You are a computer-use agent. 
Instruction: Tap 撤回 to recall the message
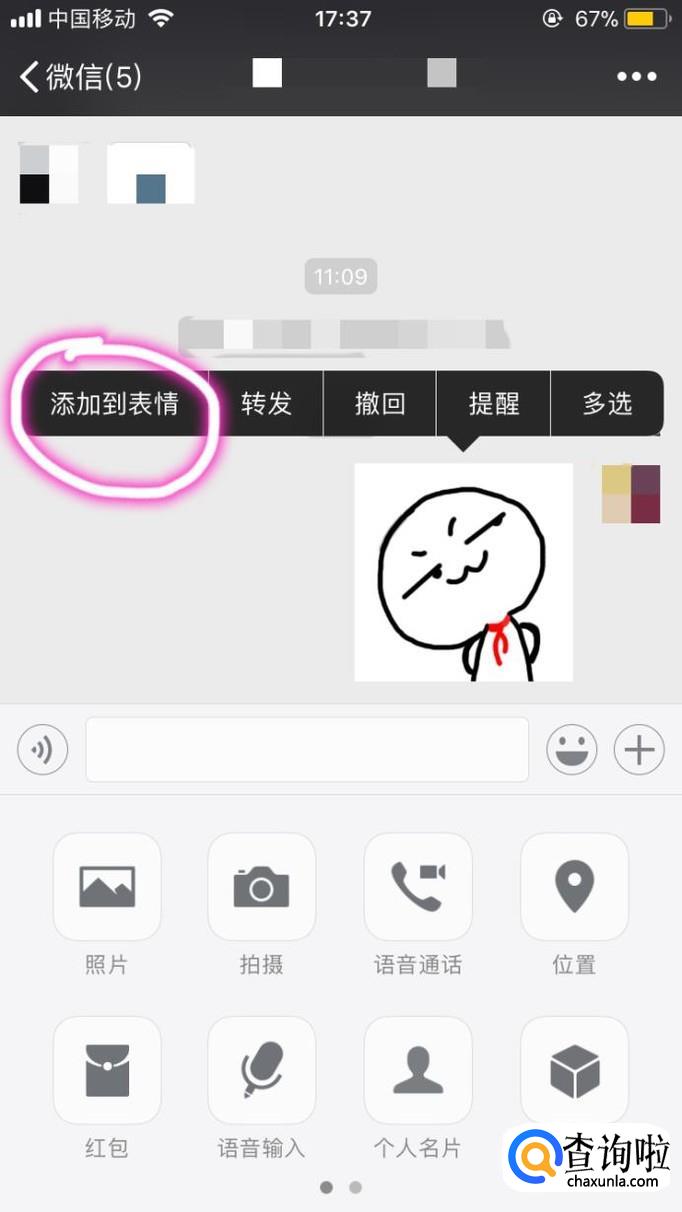tap(380, 403)
